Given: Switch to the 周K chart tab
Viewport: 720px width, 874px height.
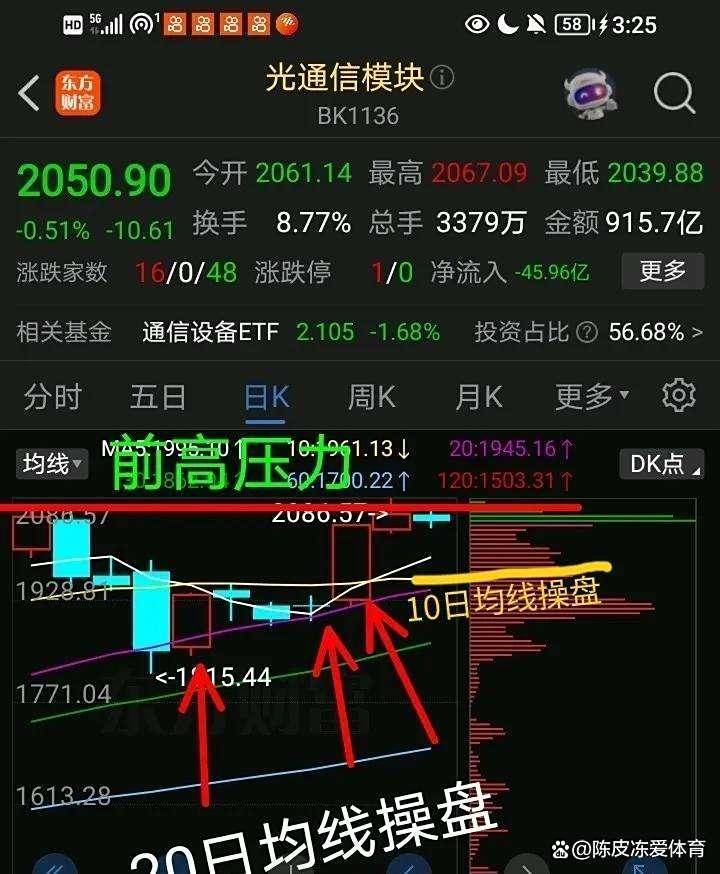Looking at the screenshot, I should (x=372, y=397).
